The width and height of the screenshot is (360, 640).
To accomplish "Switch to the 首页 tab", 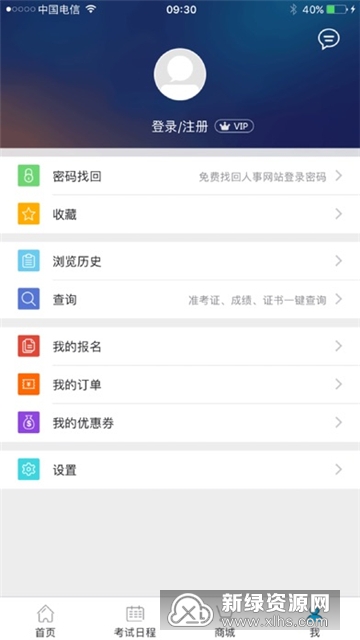I will pyautogui.click(x=45, y=620).
